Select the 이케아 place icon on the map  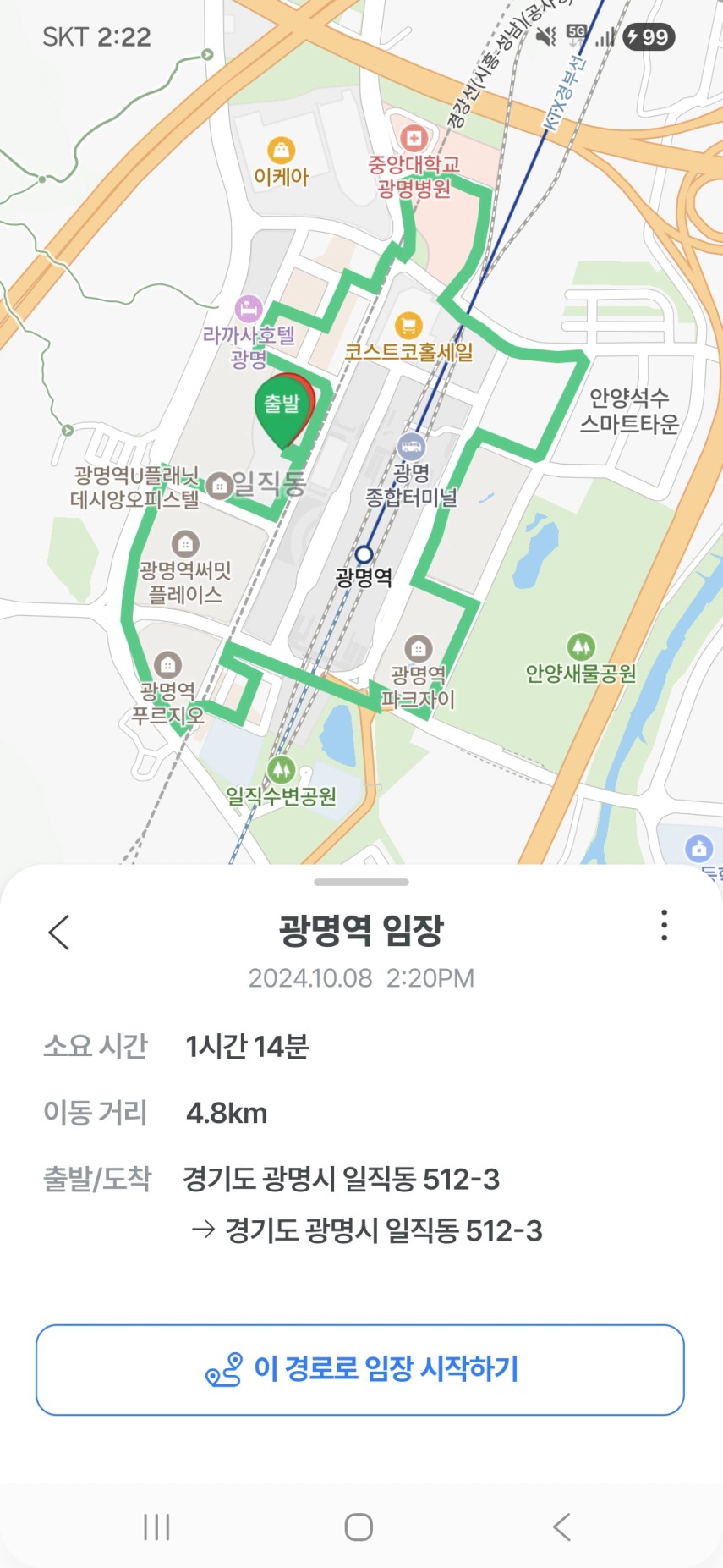281,150
